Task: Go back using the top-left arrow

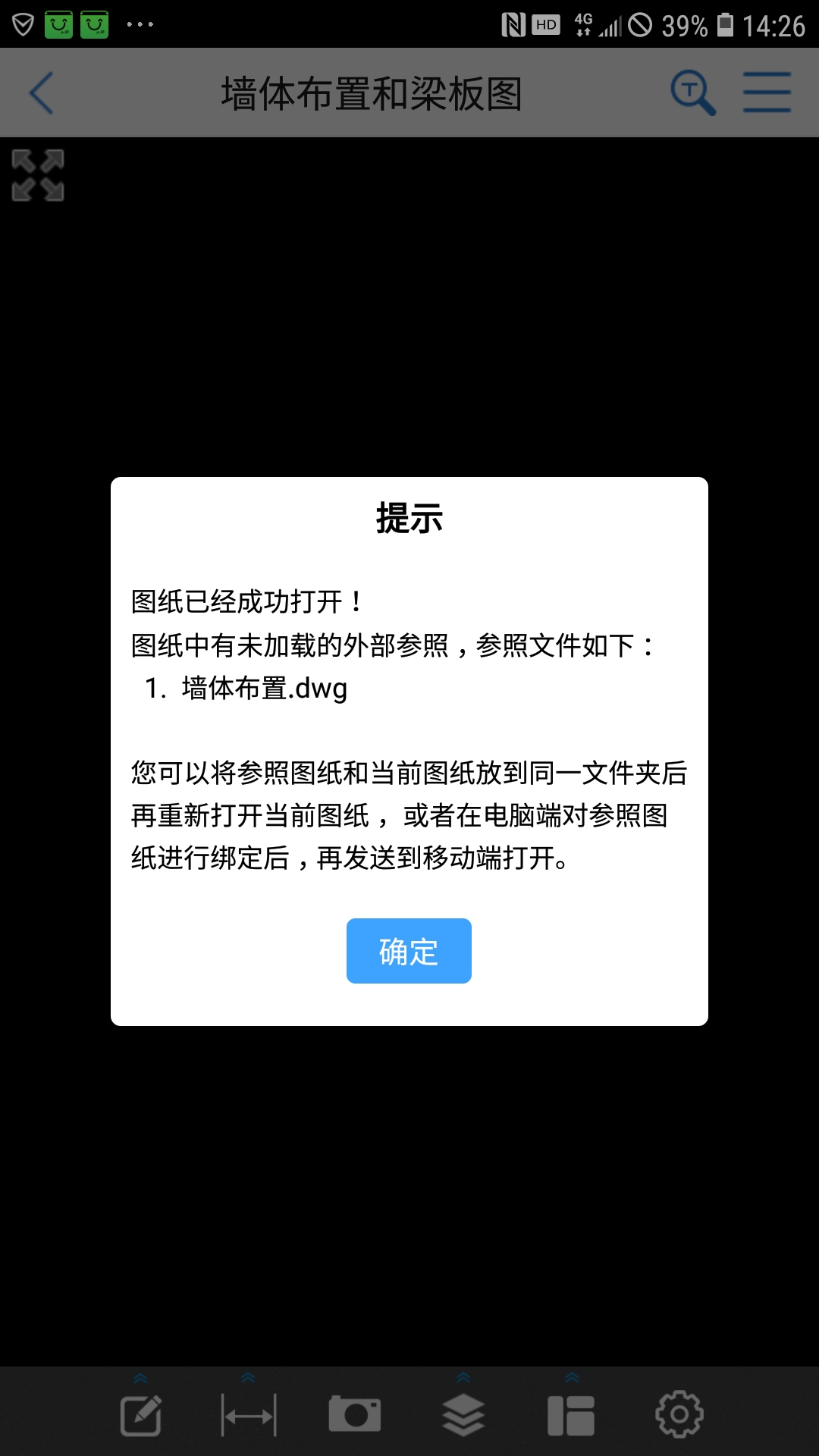Action: [42, 93]
